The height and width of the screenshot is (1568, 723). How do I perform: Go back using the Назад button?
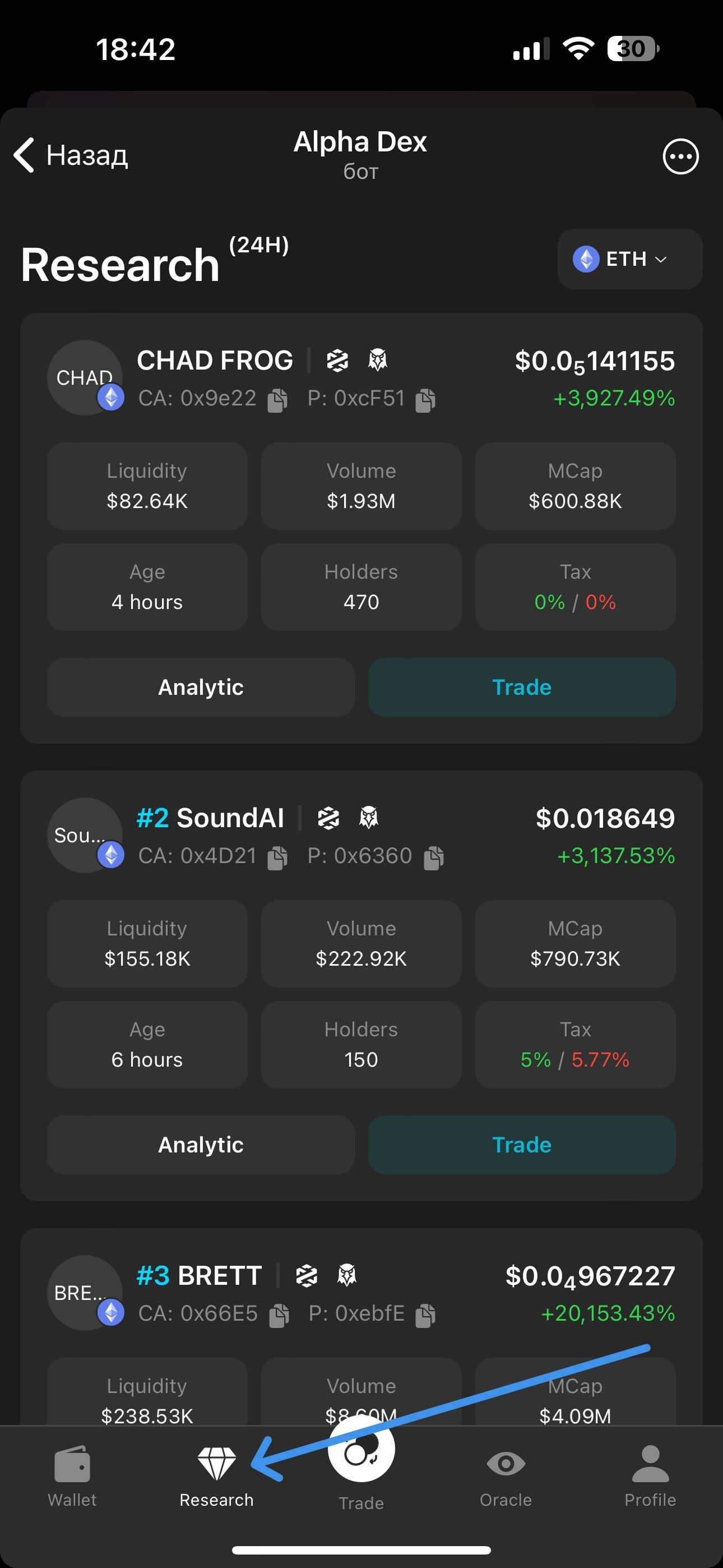71,156
